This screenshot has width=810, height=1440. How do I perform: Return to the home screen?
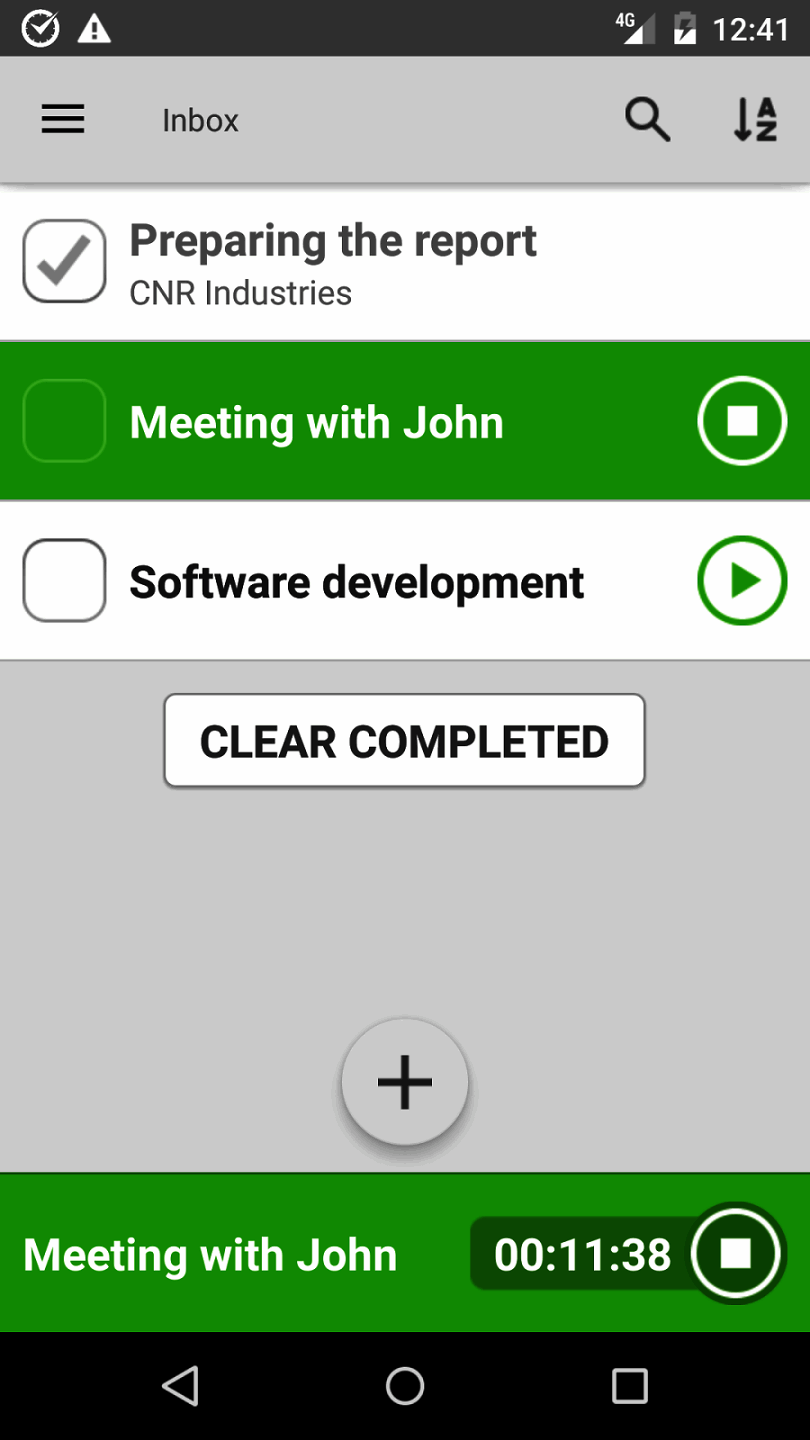tap(405, 1386)
